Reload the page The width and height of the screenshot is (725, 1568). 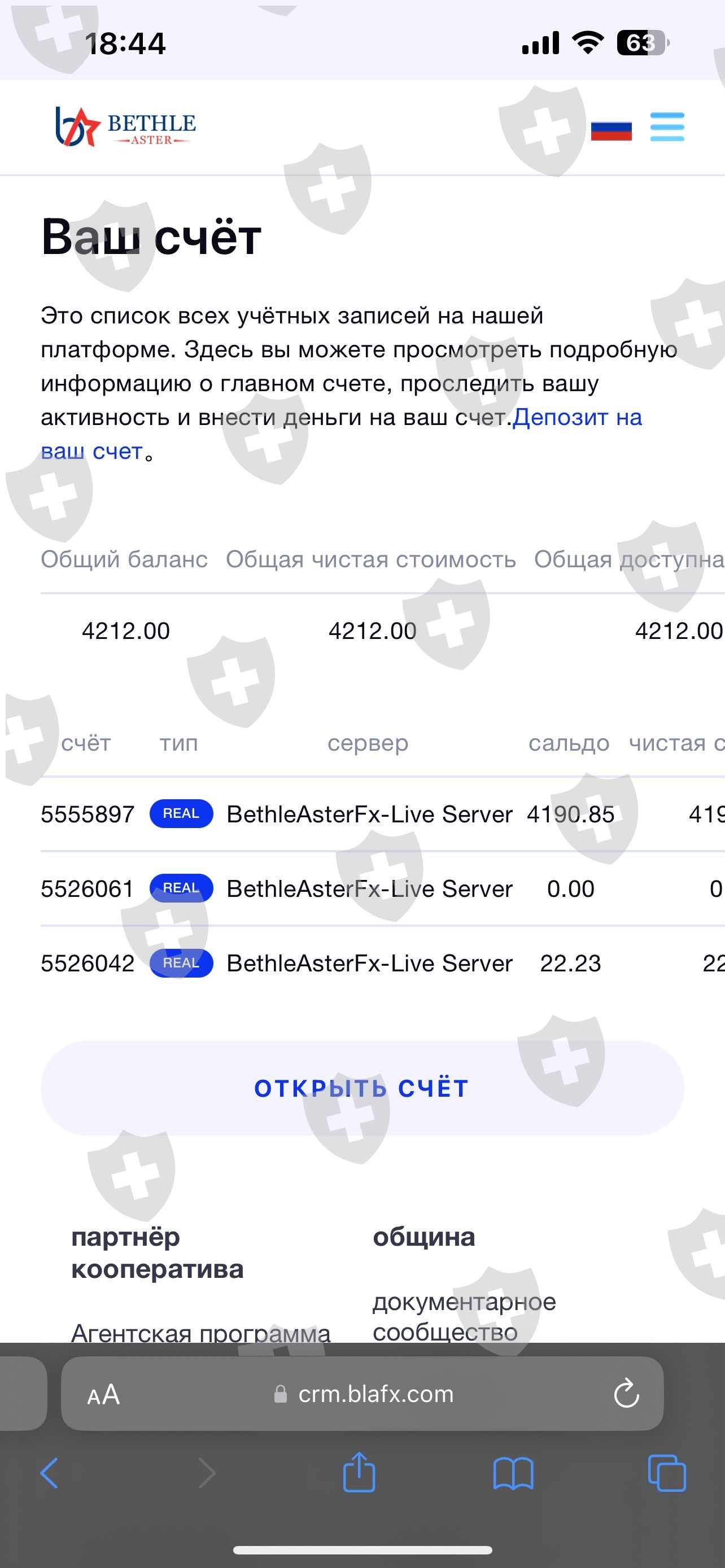(x=626, y=1393)
